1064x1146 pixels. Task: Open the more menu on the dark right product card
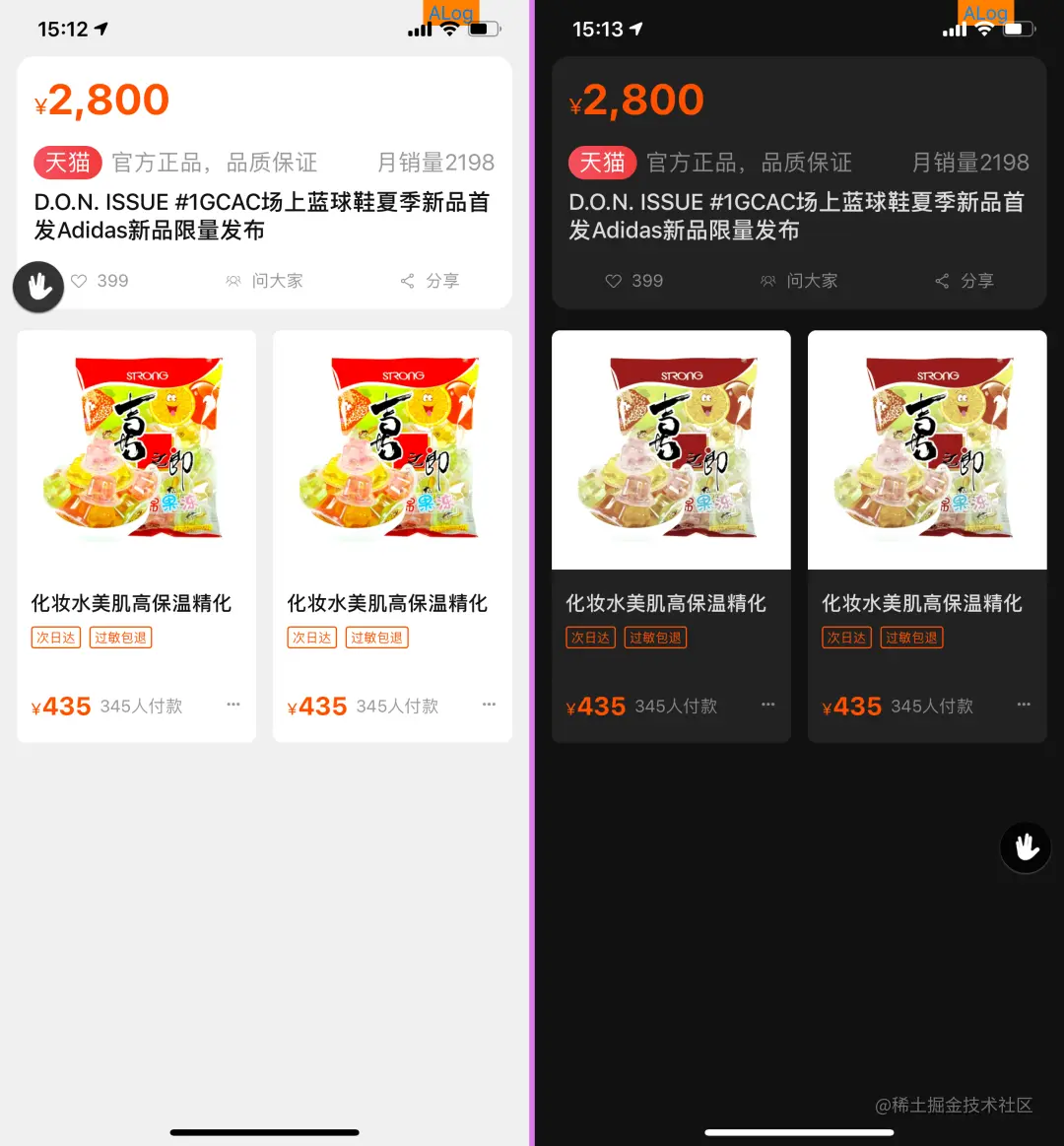point(1024,706)
